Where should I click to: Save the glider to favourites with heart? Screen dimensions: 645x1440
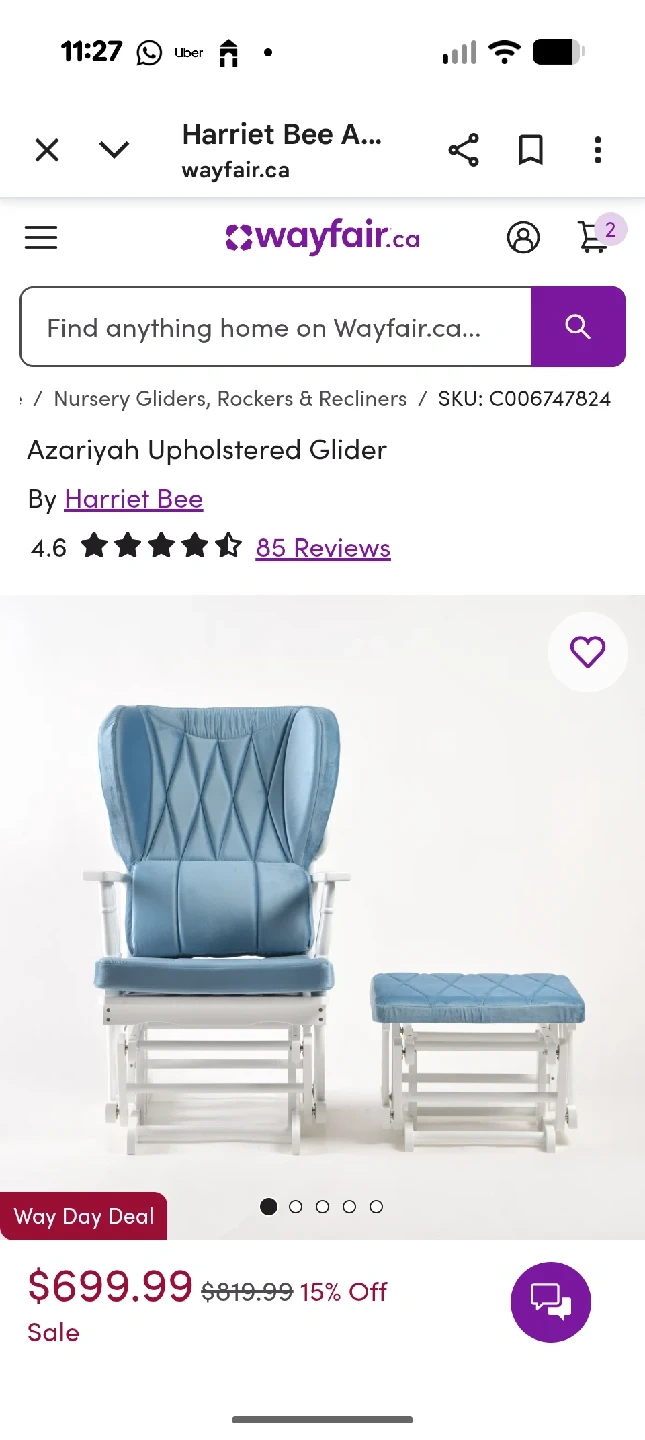coord(587,652)
